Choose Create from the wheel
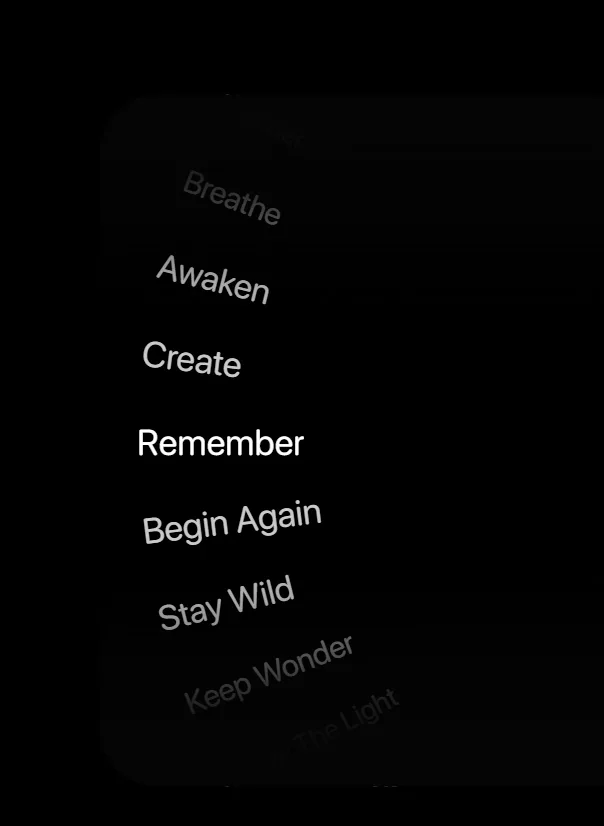This screenshot has height=826, width=604. coord(192,359)
